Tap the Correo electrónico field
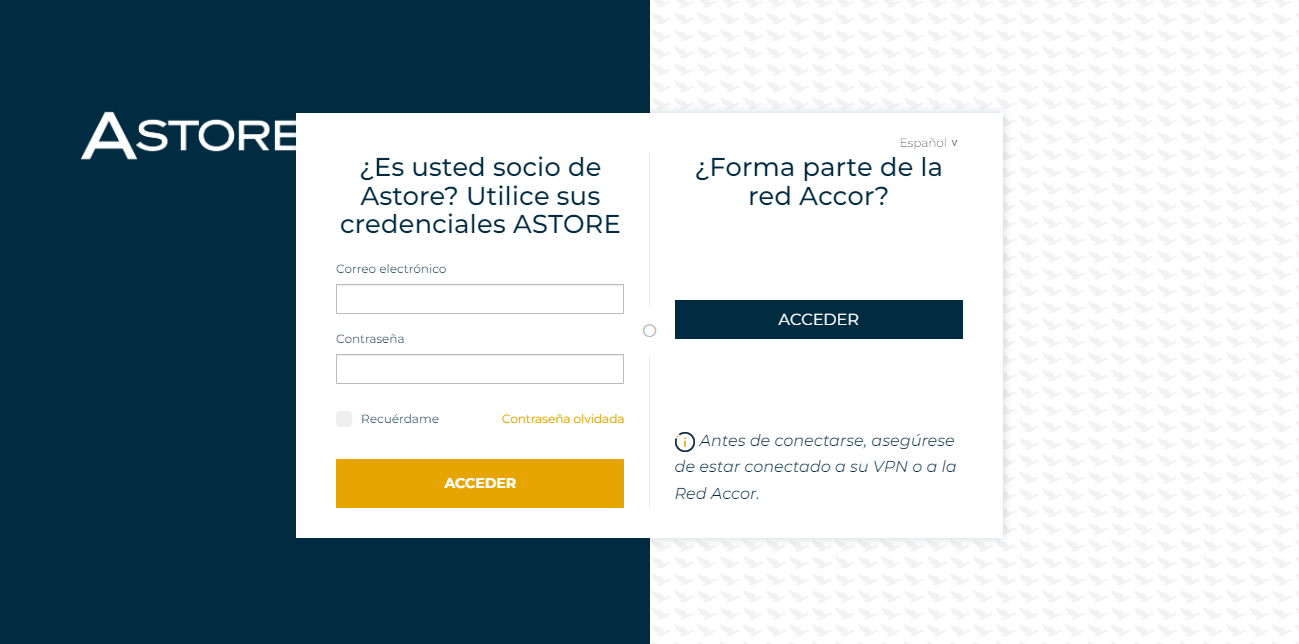 coord(479,299)
